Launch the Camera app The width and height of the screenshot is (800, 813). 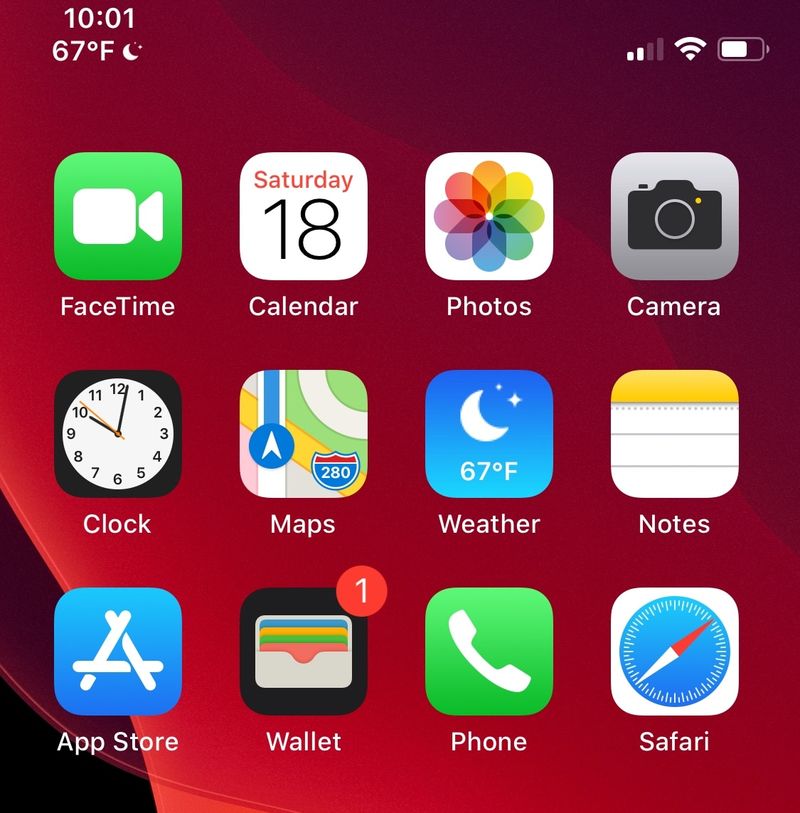pyautogui.click(x=674, y=216)
